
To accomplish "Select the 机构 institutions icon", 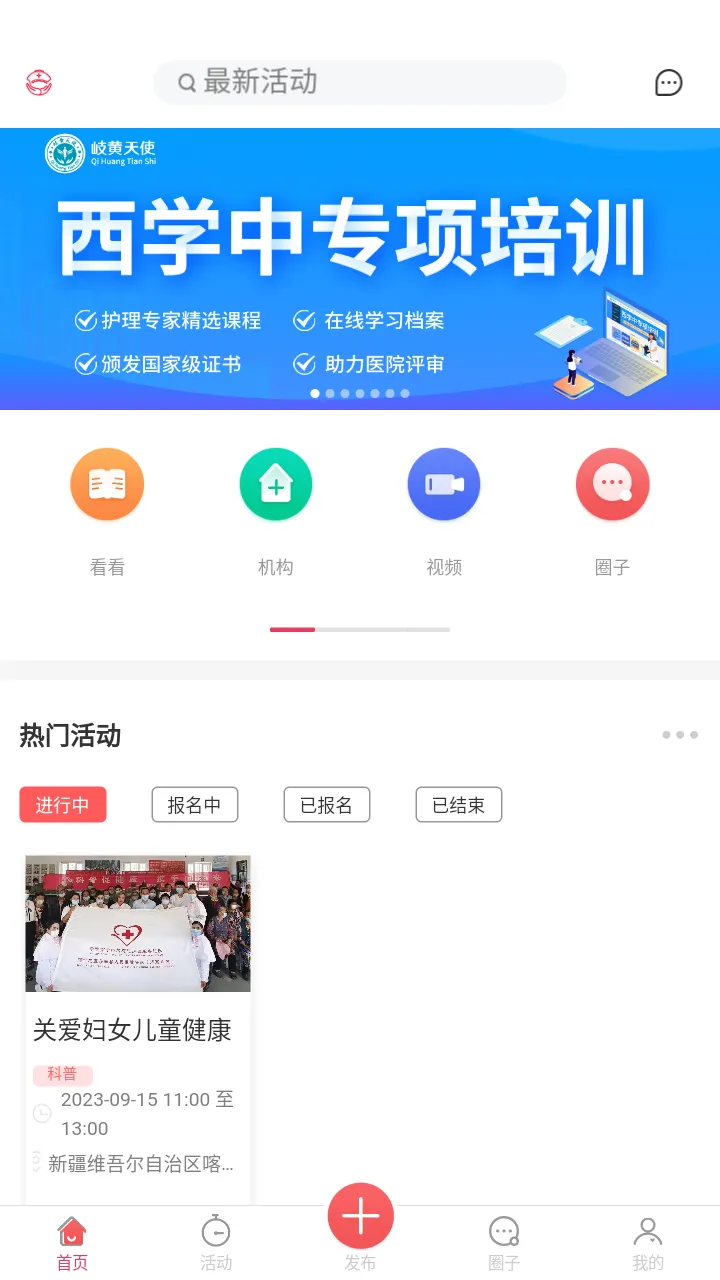I will (x=275, y=484).
